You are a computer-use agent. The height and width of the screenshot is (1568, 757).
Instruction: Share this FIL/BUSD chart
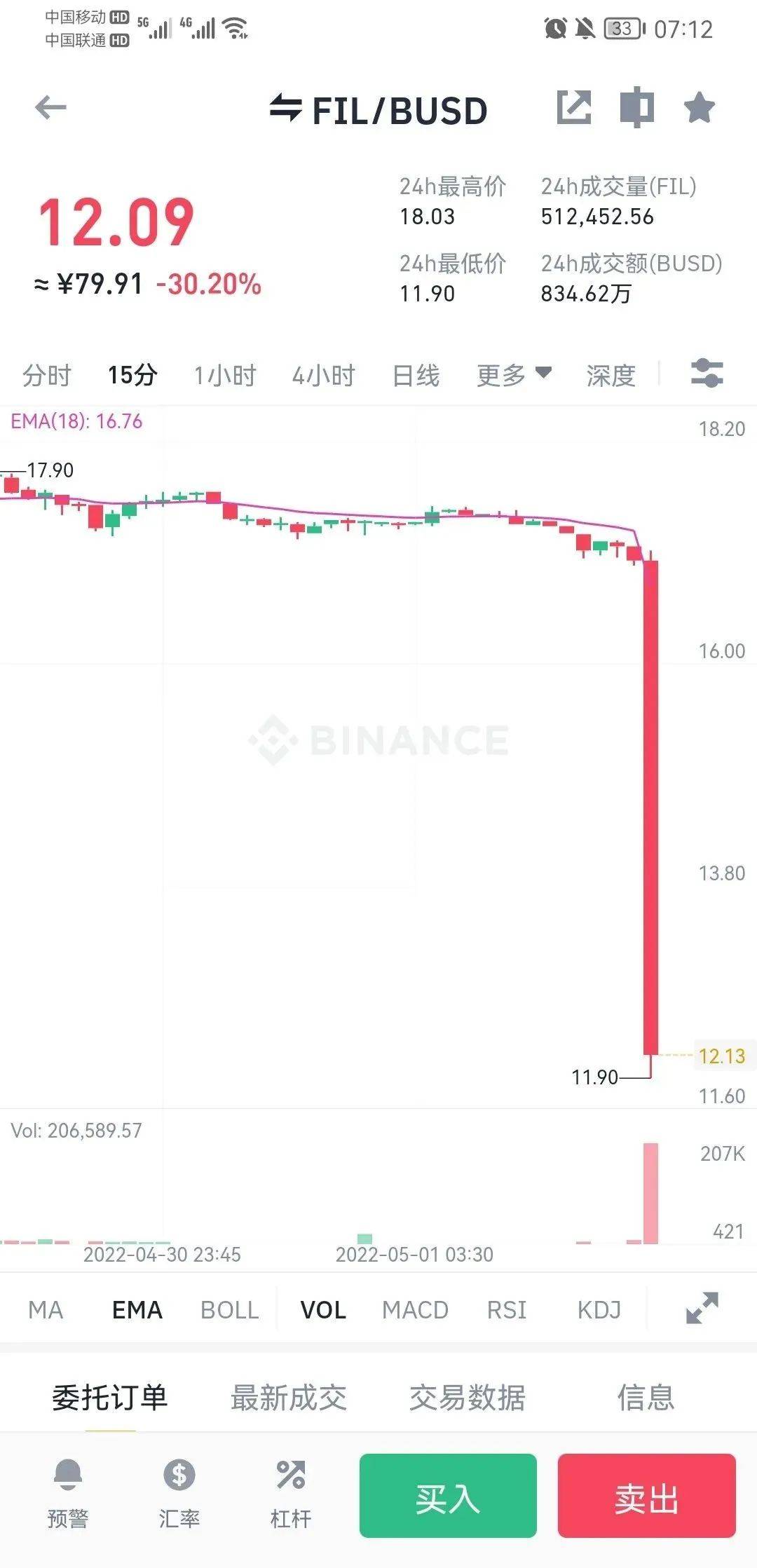click(x=573, y=108)
